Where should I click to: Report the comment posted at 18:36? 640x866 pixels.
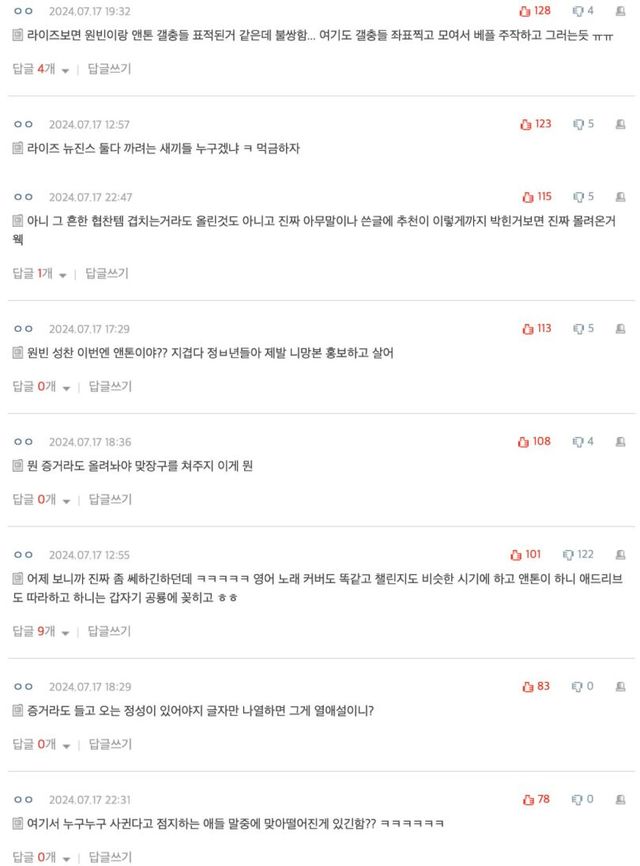pyautogui.click(x=621, y=441)
